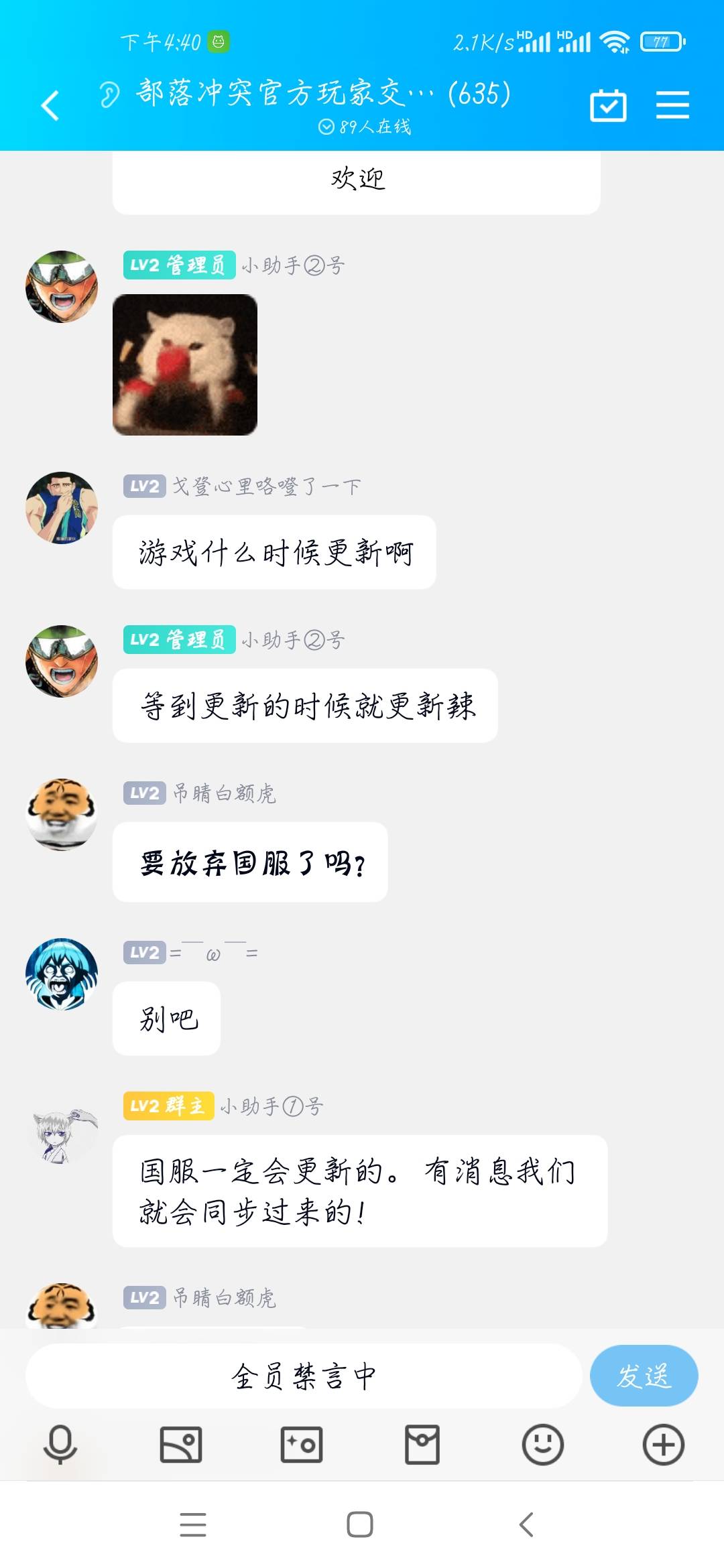Open the group menu with three lines
The width and height of the screenshot is (724, 1568).
click(672, 105)
